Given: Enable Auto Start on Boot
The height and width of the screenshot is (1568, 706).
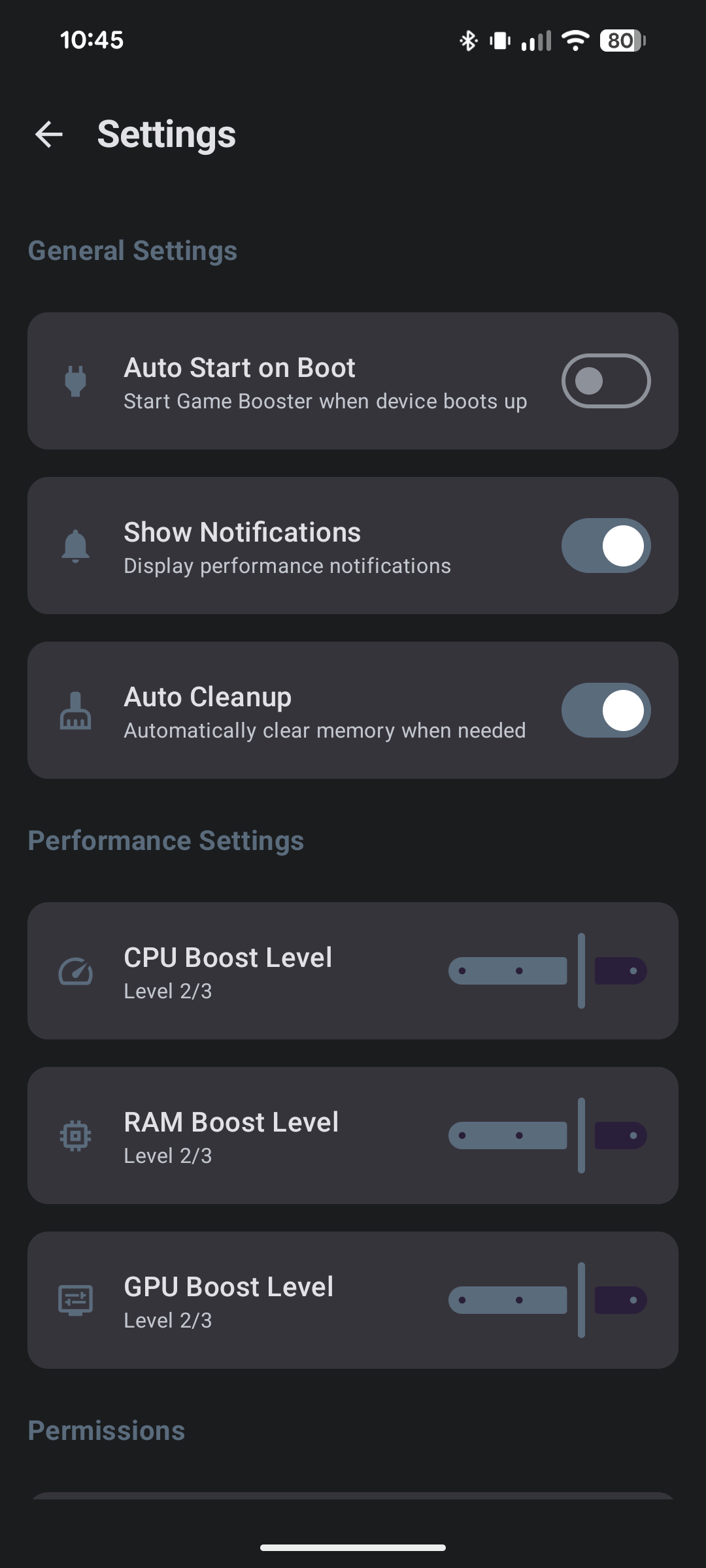Looking at the screenshot, I should tap(605, 381).
